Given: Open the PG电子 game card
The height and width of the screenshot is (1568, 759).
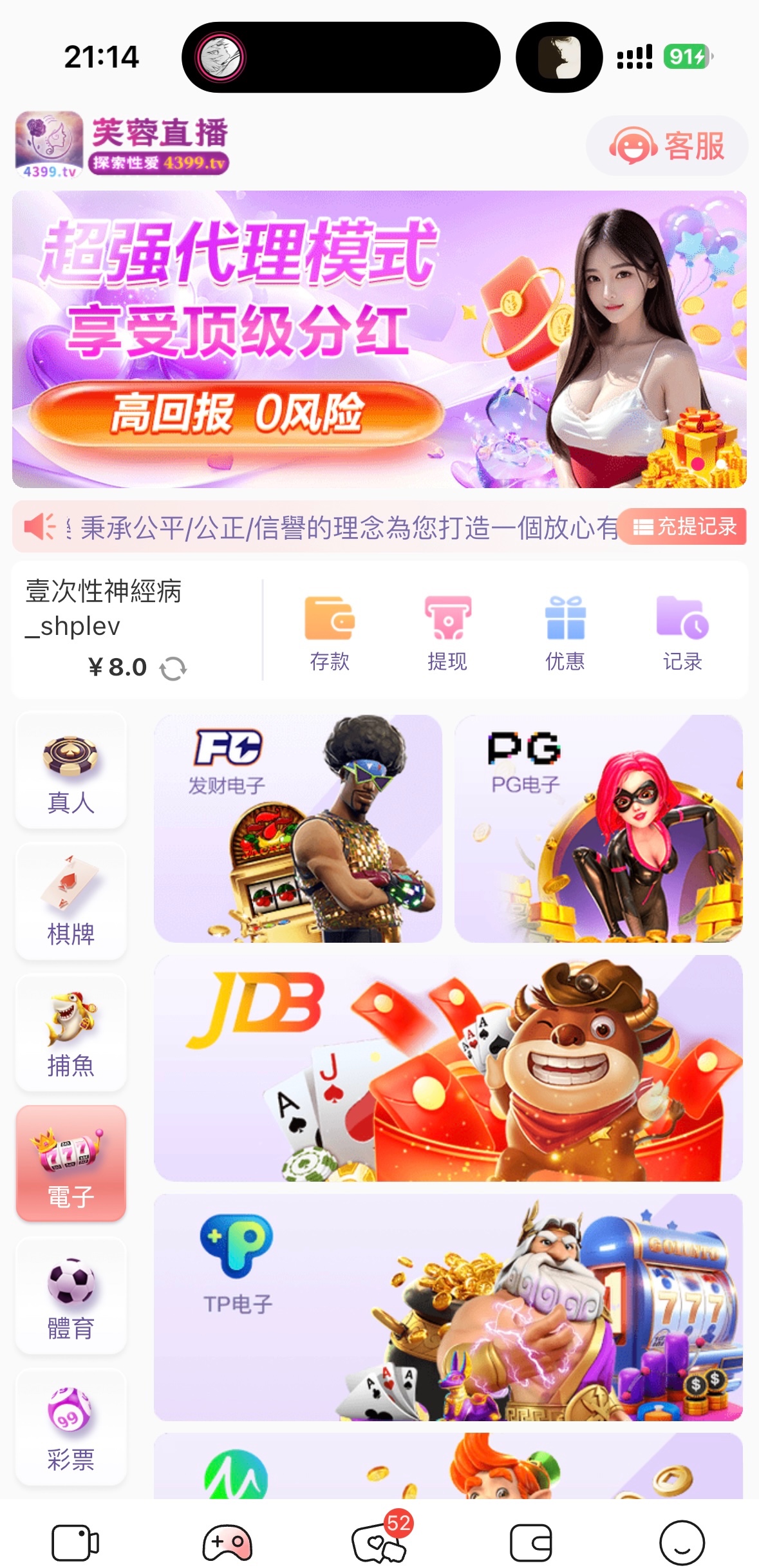Looking at the screenshot, I should tap(598, 828).
